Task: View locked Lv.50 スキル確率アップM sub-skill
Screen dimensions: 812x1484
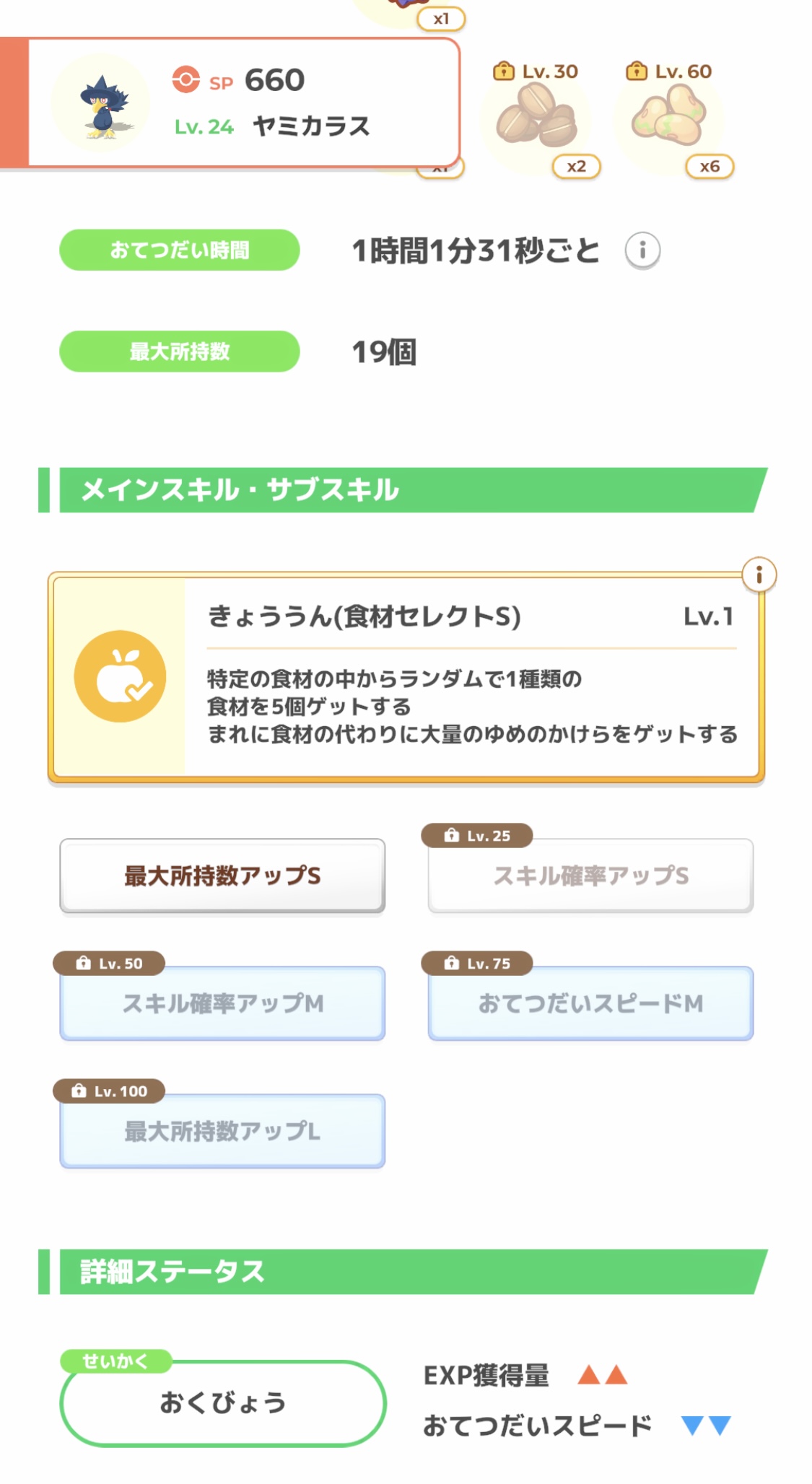Action: (x=222, y=1003)
